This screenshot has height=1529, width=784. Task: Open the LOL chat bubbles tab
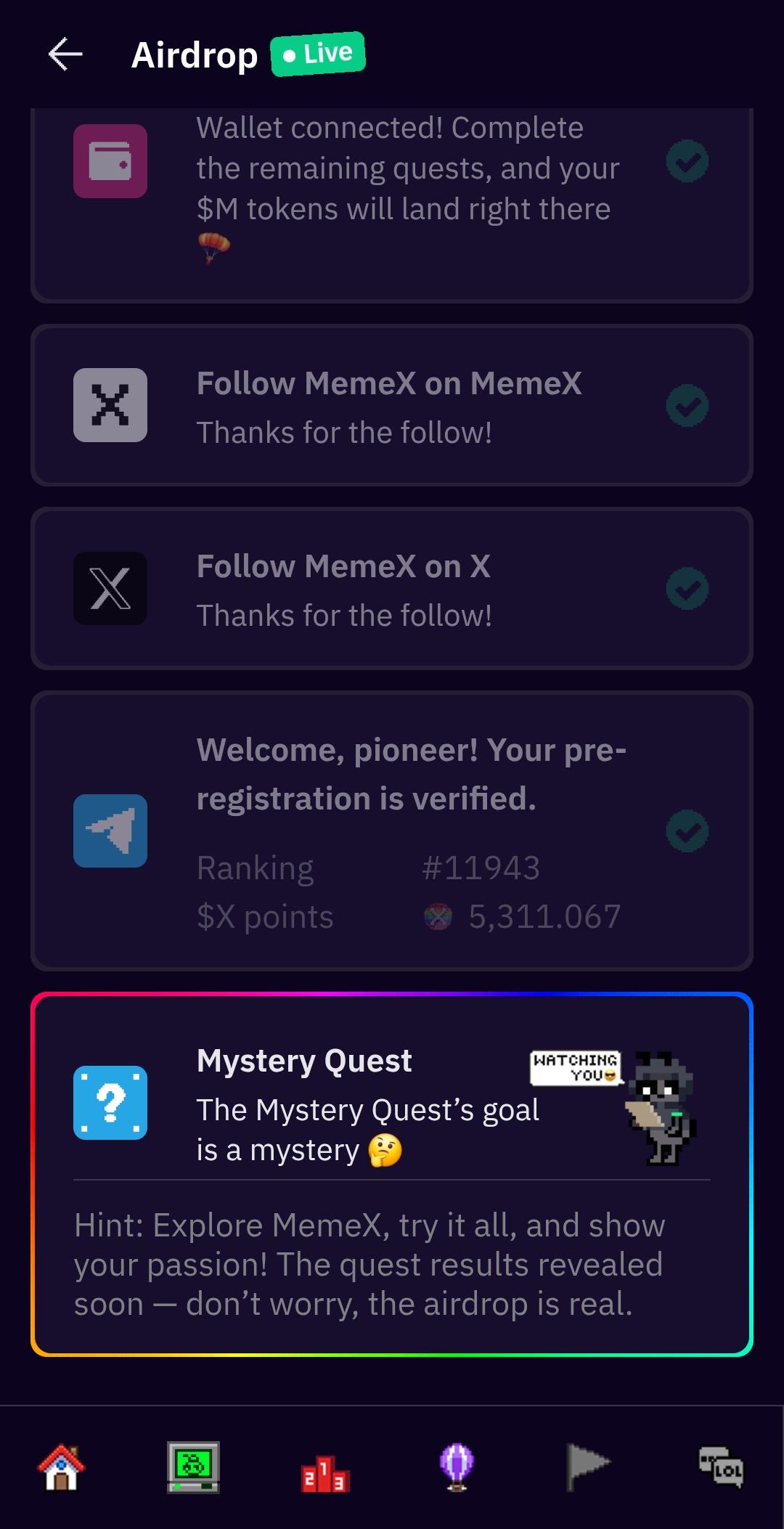coord(721,1467)
